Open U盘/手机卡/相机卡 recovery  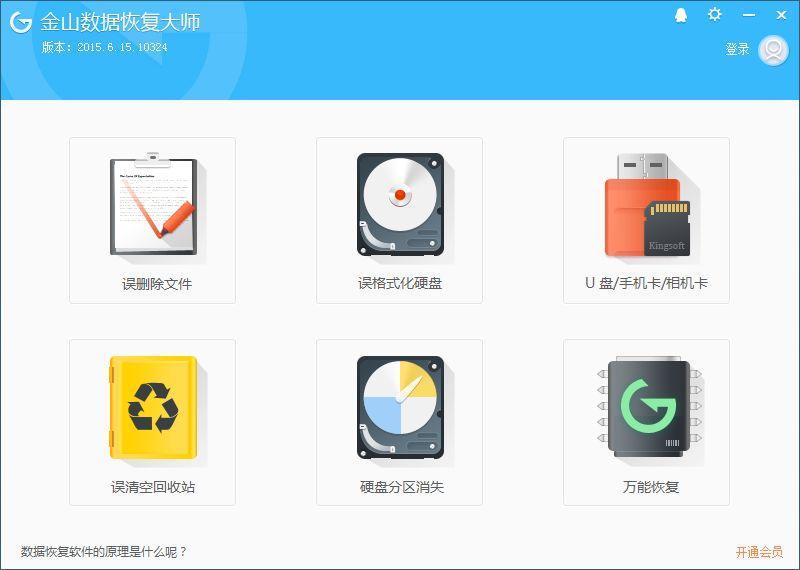[646, 220]
